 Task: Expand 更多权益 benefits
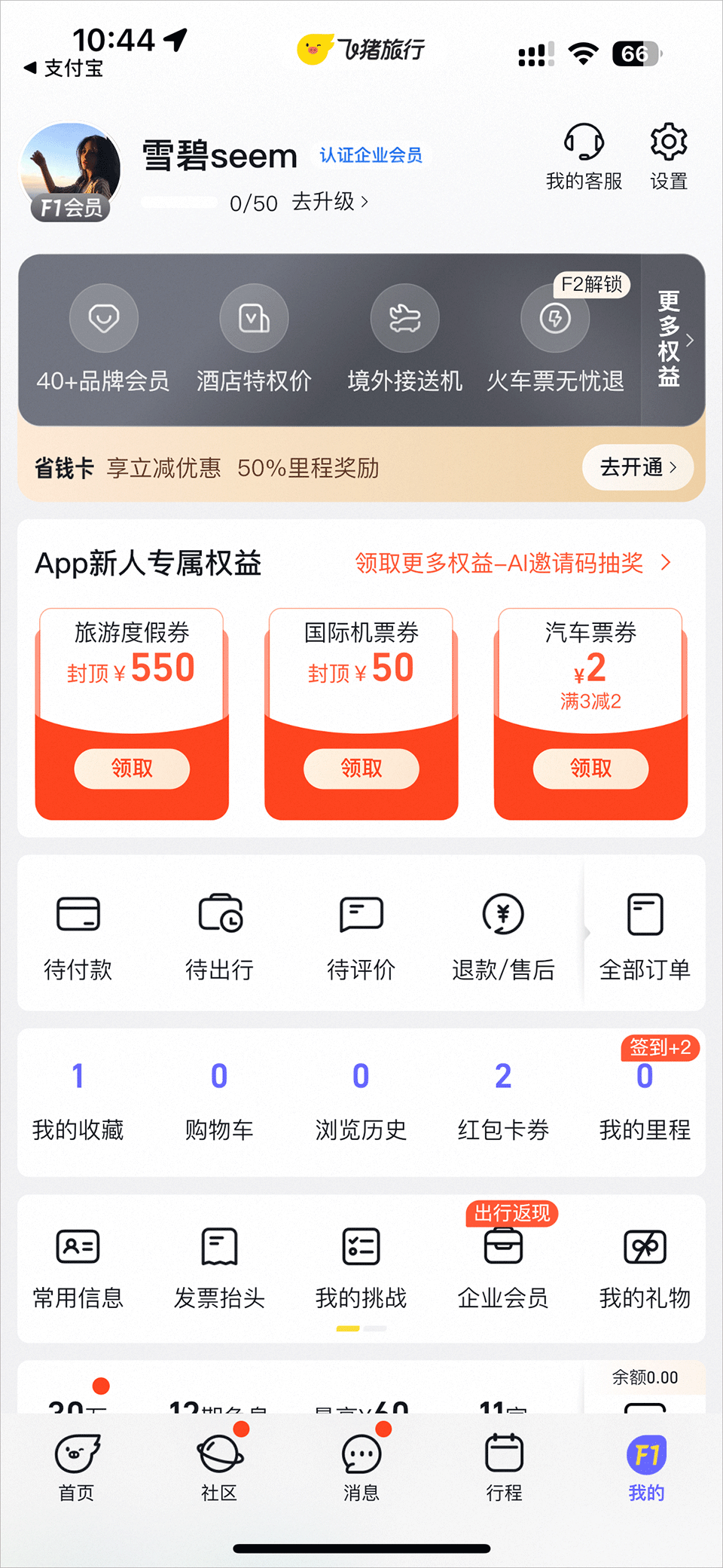(x=672, y=340)
